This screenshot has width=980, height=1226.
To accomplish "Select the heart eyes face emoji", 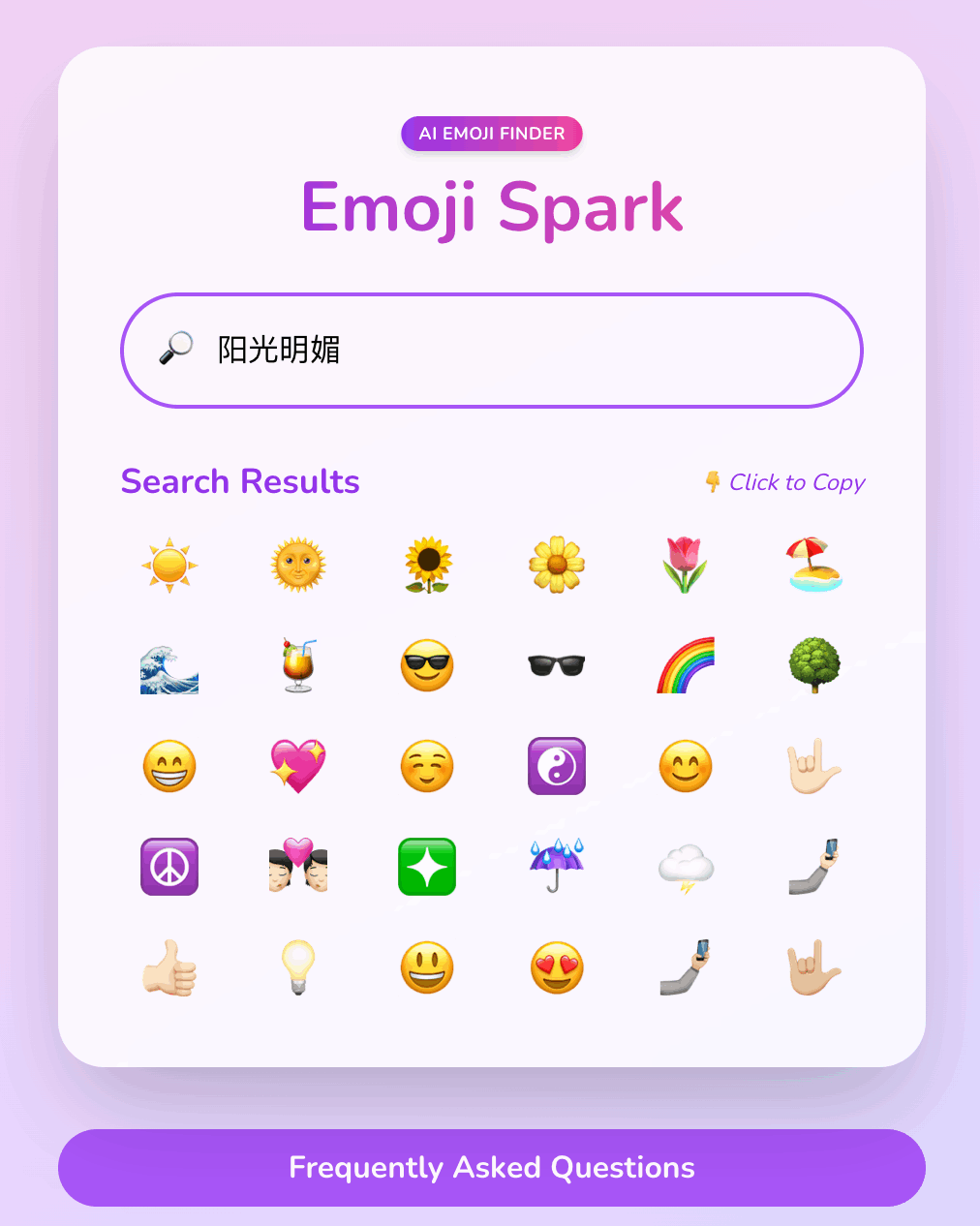I will (x=556, y=967).
